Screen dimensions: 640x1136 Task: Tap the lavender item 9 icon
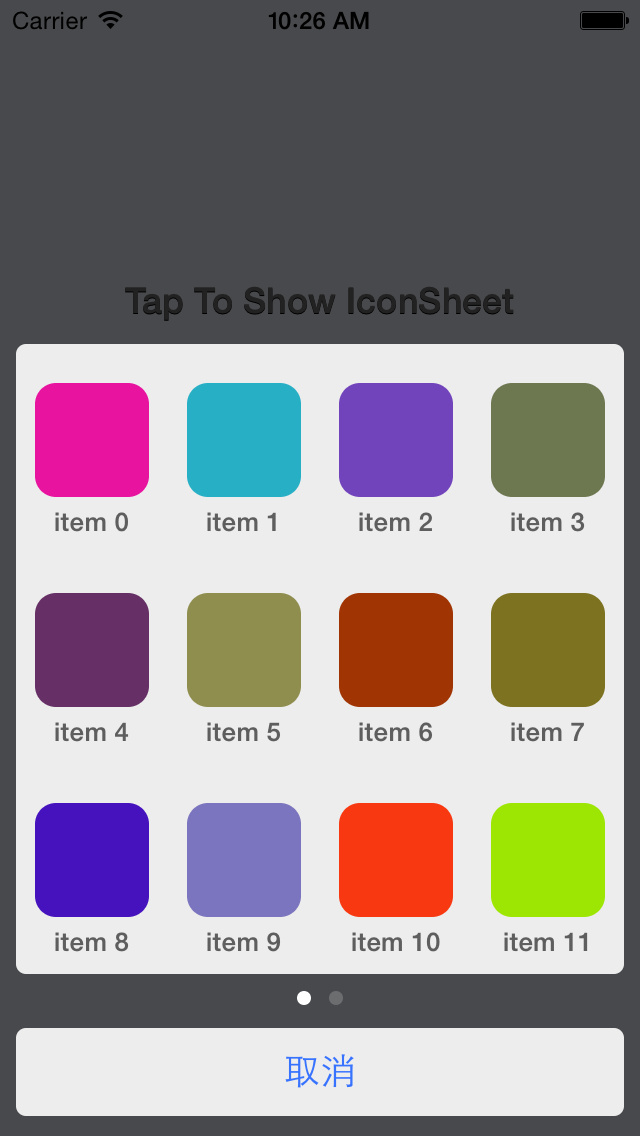(x=244, y=860)
